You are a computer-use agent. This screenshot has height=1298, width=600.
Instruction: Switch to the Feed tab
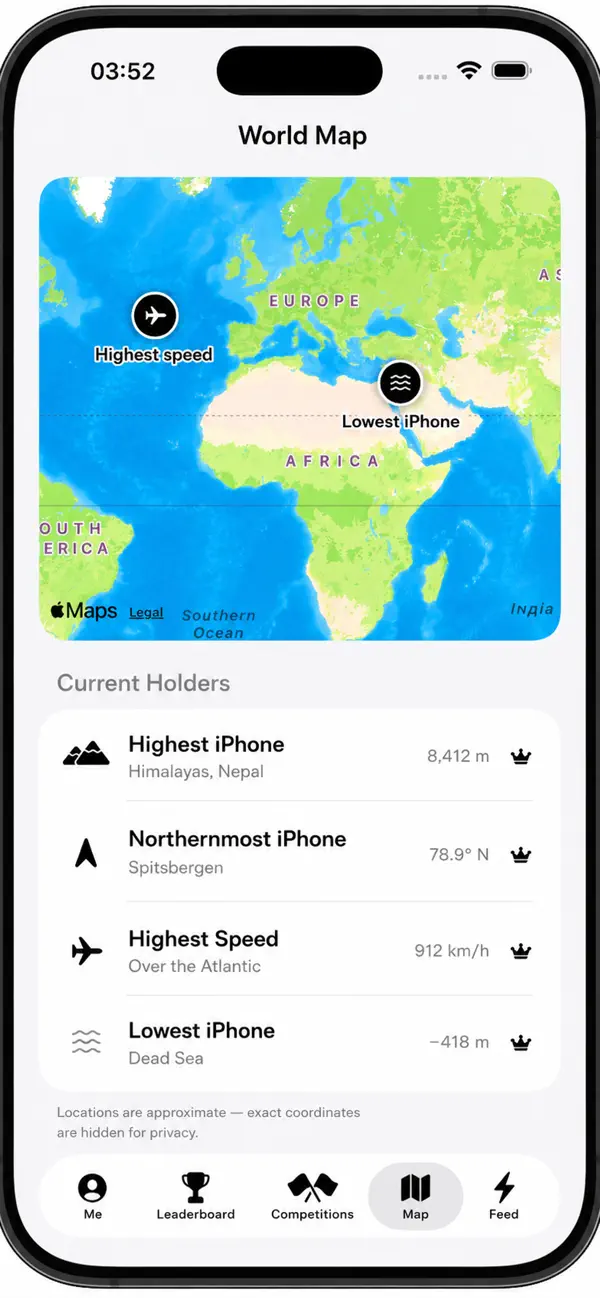[504, 1196]
